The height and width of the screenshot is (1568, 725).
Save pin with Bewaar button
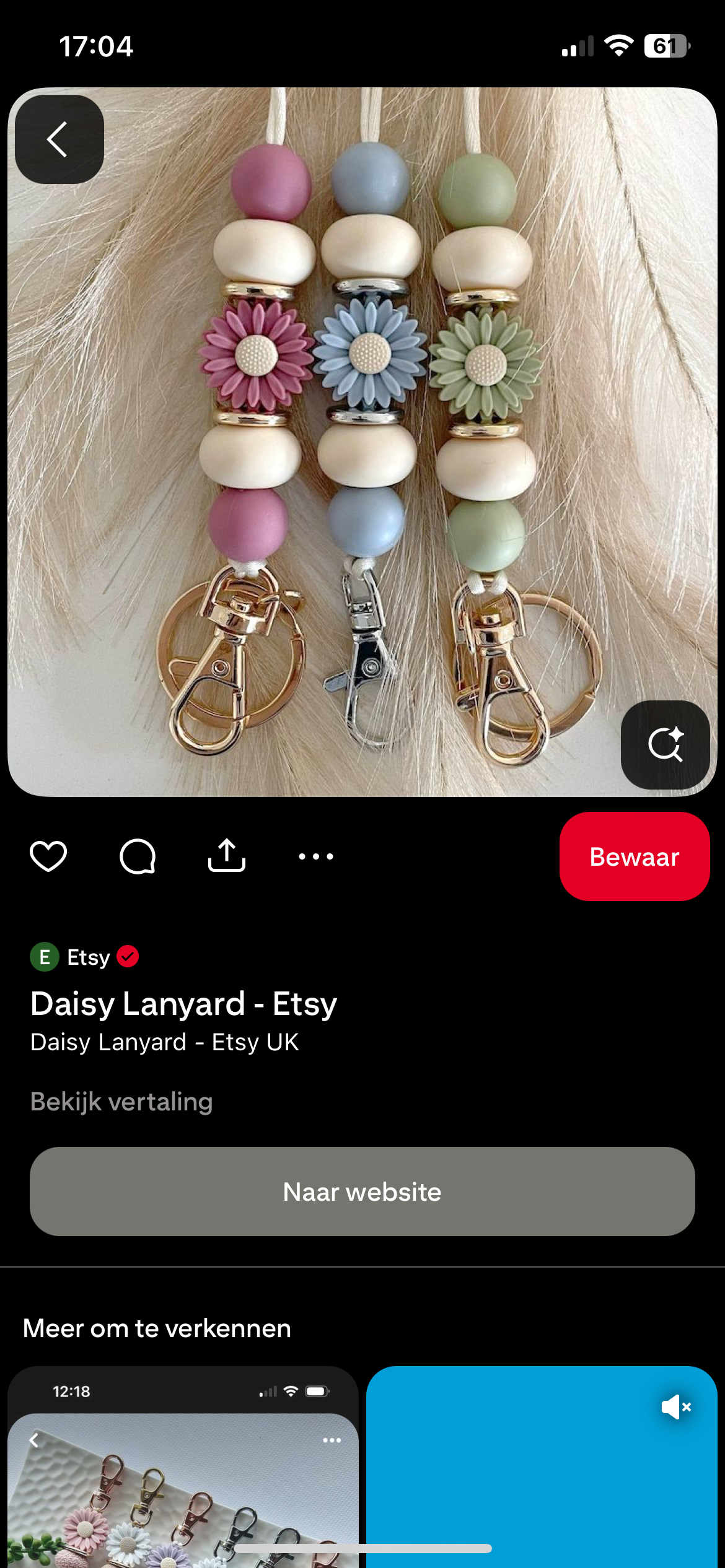(x=634, y=856)
